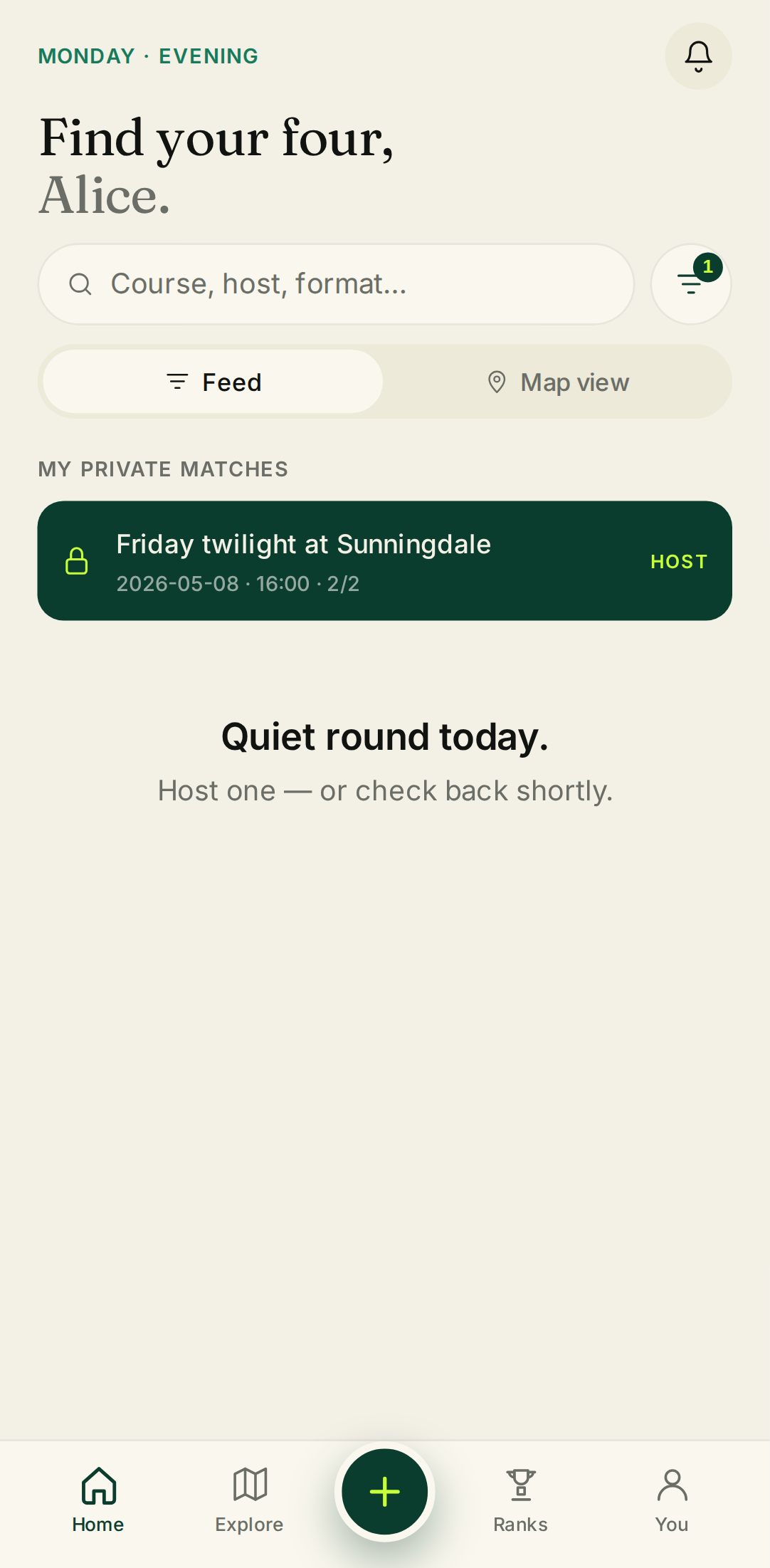Open the notifications bell
The image size is (770, 1568).
point(698,56)
